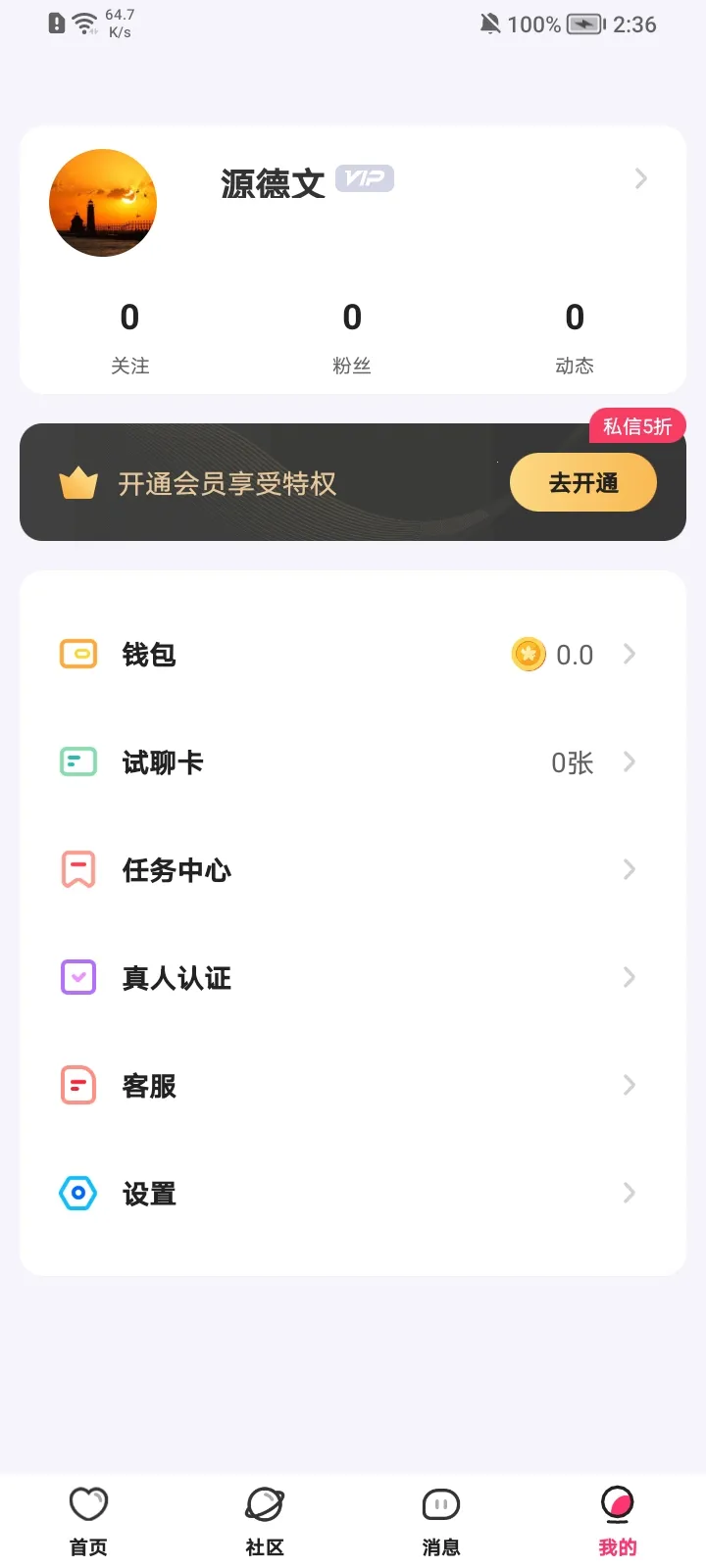Tap the 真人认证 verification icon
This screenshot has width=706, height=1568.
click(x=78, y=977)
